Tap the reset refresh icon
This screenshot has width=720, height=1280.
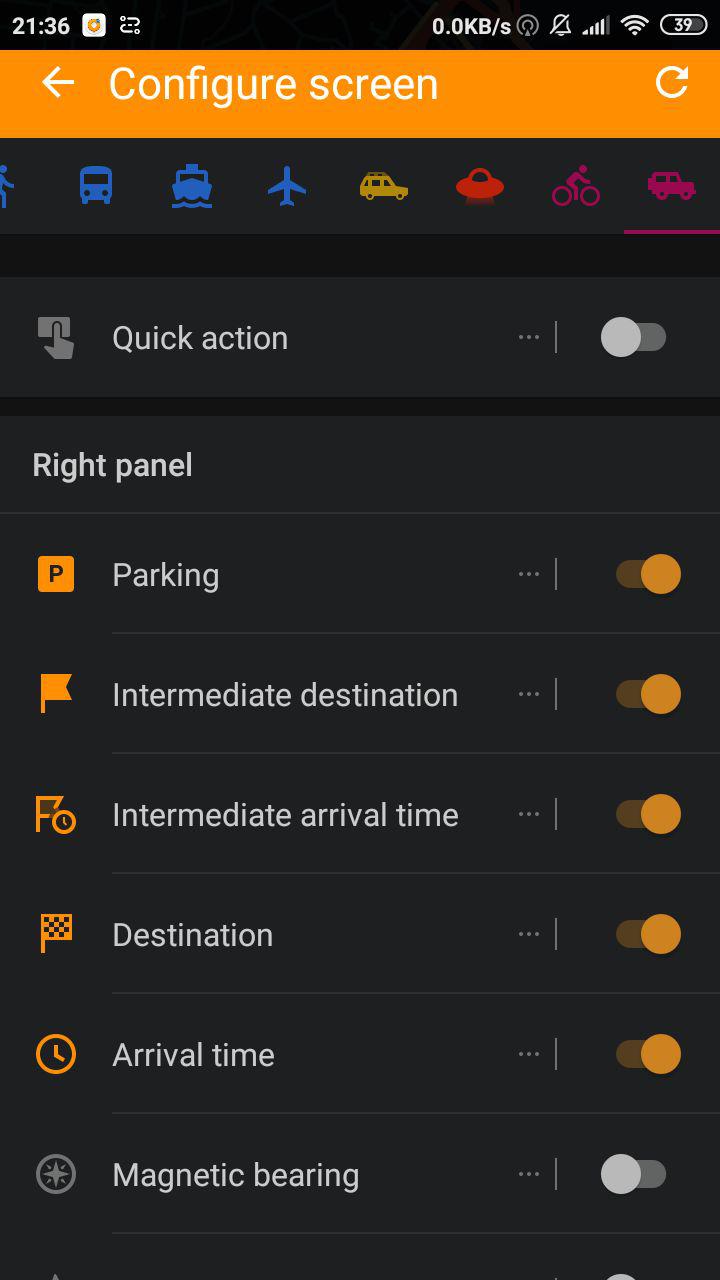(672, 83)
